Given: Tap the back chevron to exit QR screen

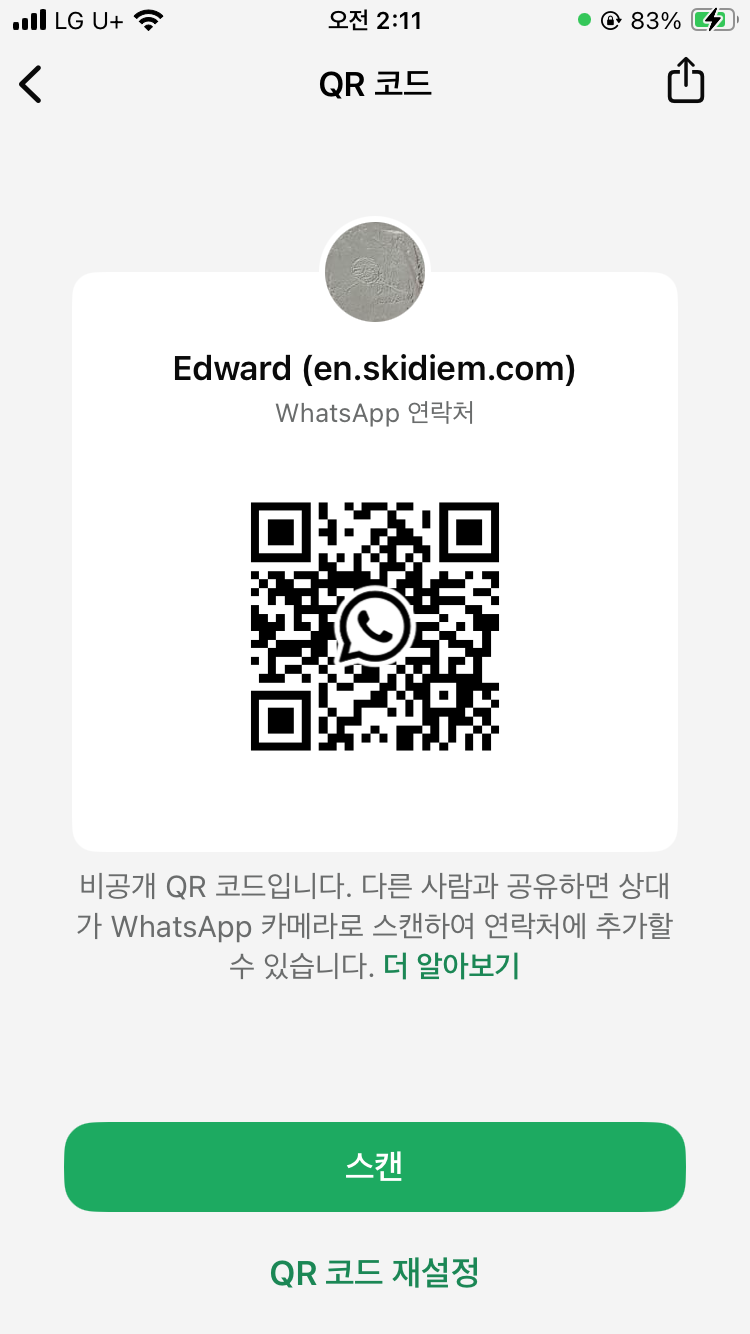Looking at the screenshot, I should (30, 84).
